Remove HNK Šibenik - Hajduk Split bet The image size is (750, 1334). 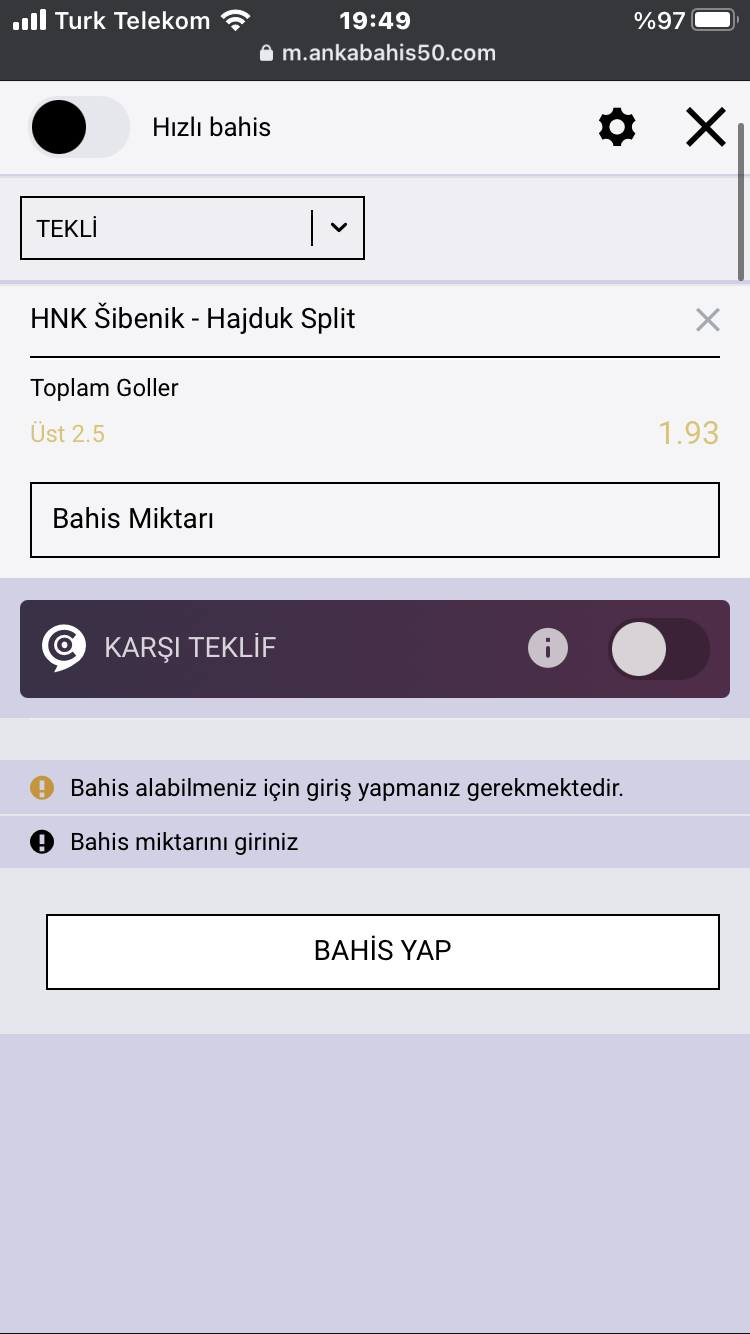coord(707,320)
